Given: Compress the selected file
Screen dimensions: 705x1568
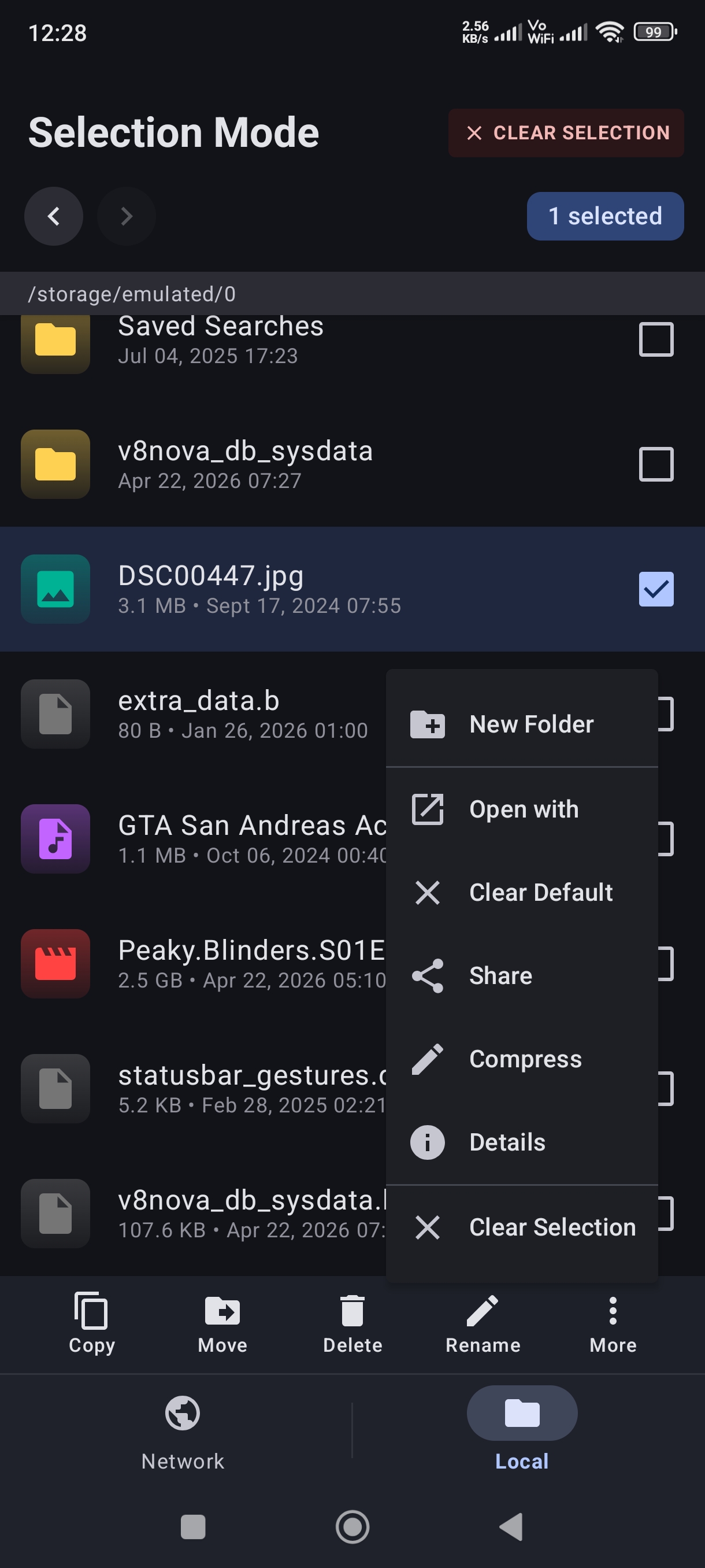Looking at the screenshot, I should [521, 1059].
